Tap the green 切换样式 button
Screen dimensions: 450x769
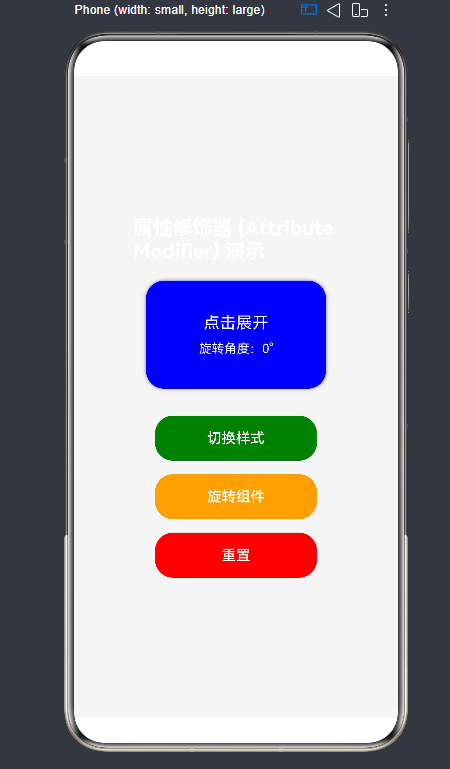coord(236,438)
